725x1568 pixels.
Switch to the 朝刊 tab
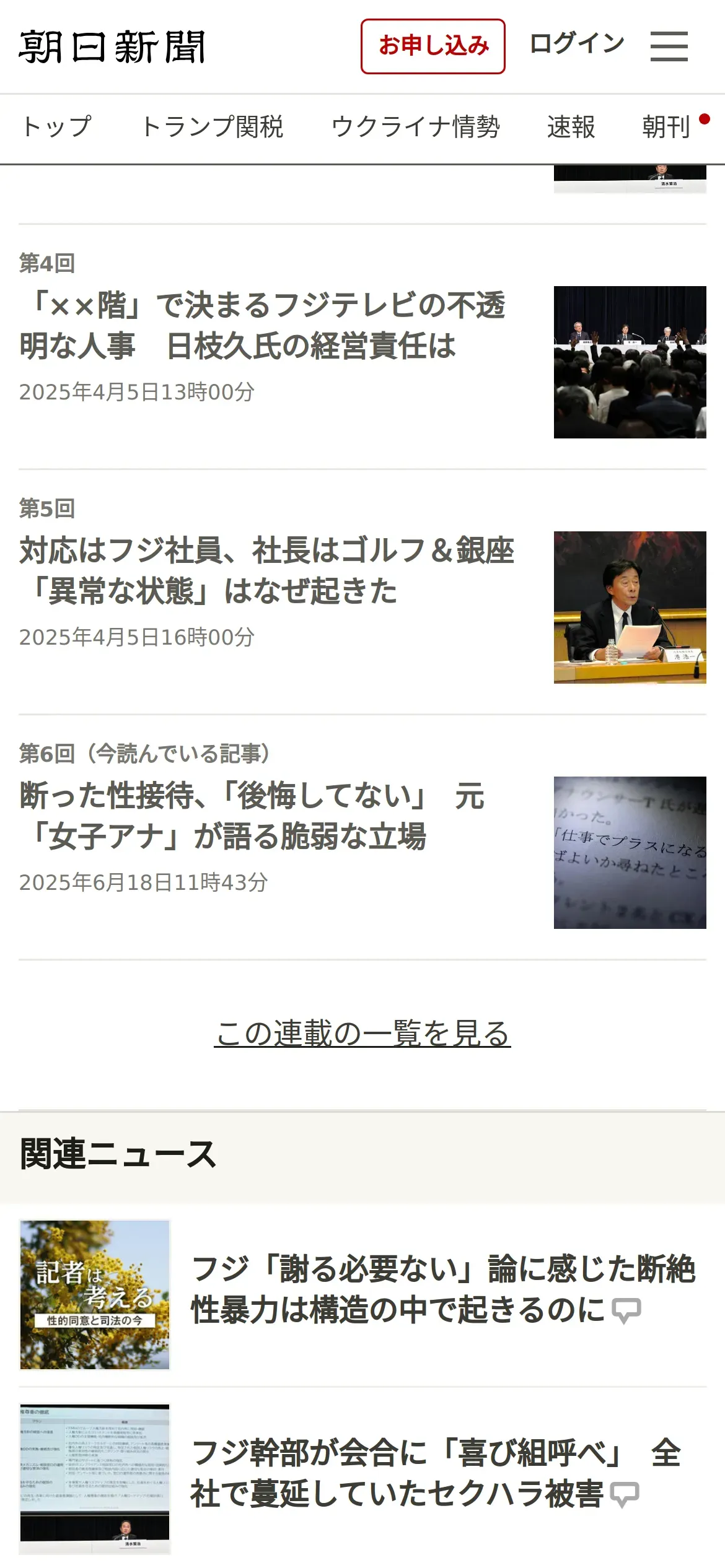[x=666, y=128]
